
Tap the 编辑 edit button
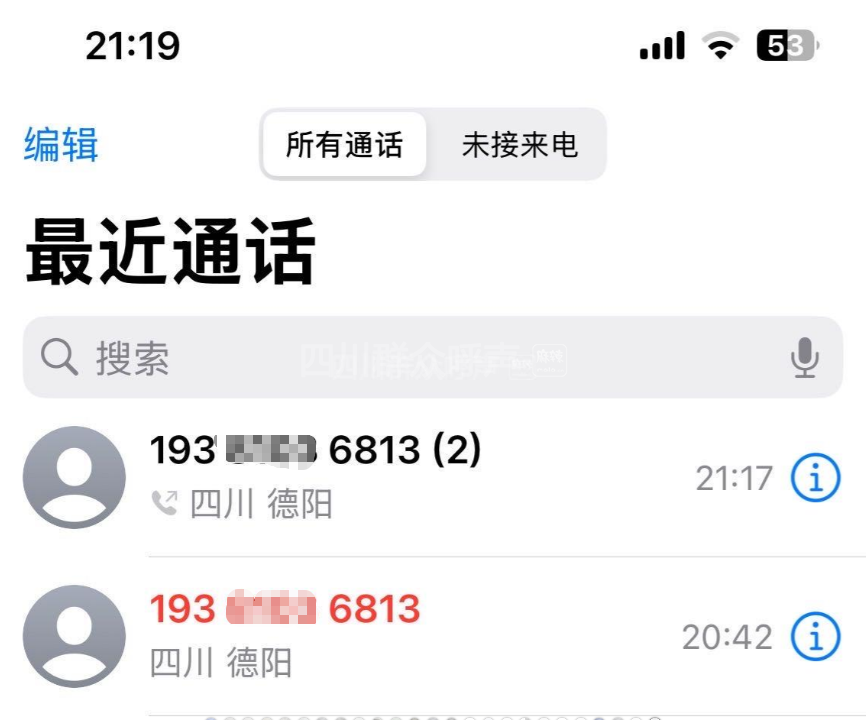pos(61,145)
